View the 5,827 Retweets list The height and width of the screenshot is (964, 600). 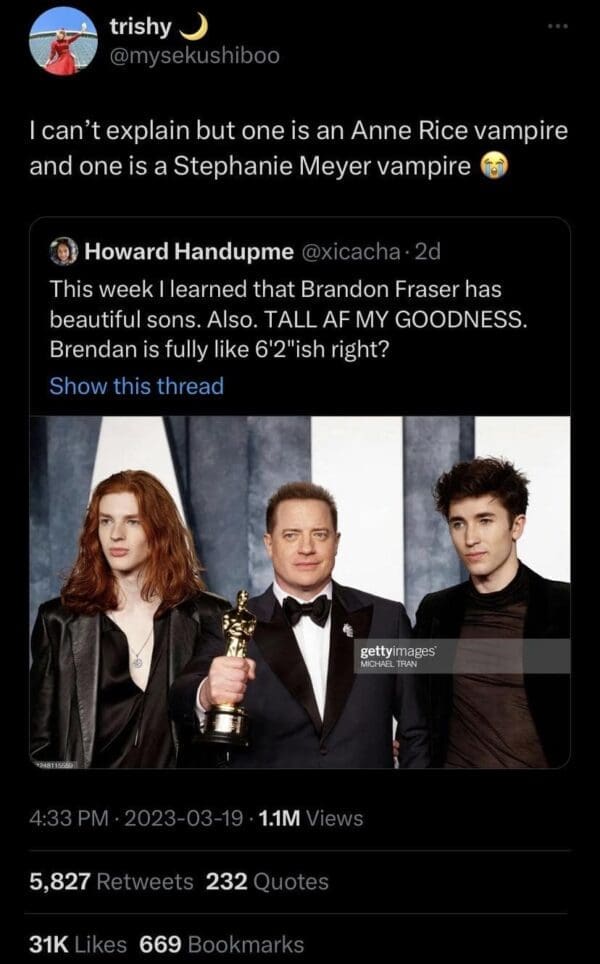point(112,881)
